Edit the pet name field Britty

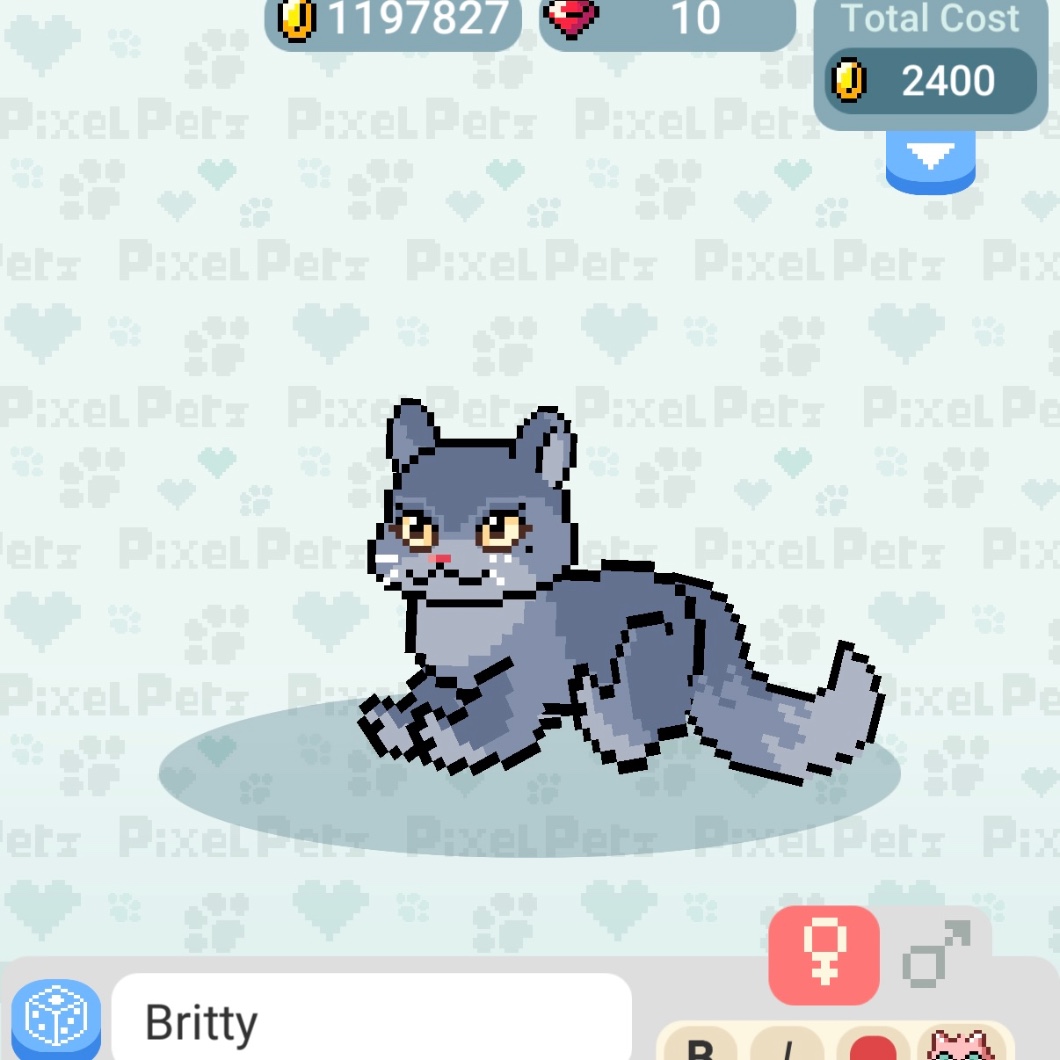pyautogui.click(x=372, y=1017)
